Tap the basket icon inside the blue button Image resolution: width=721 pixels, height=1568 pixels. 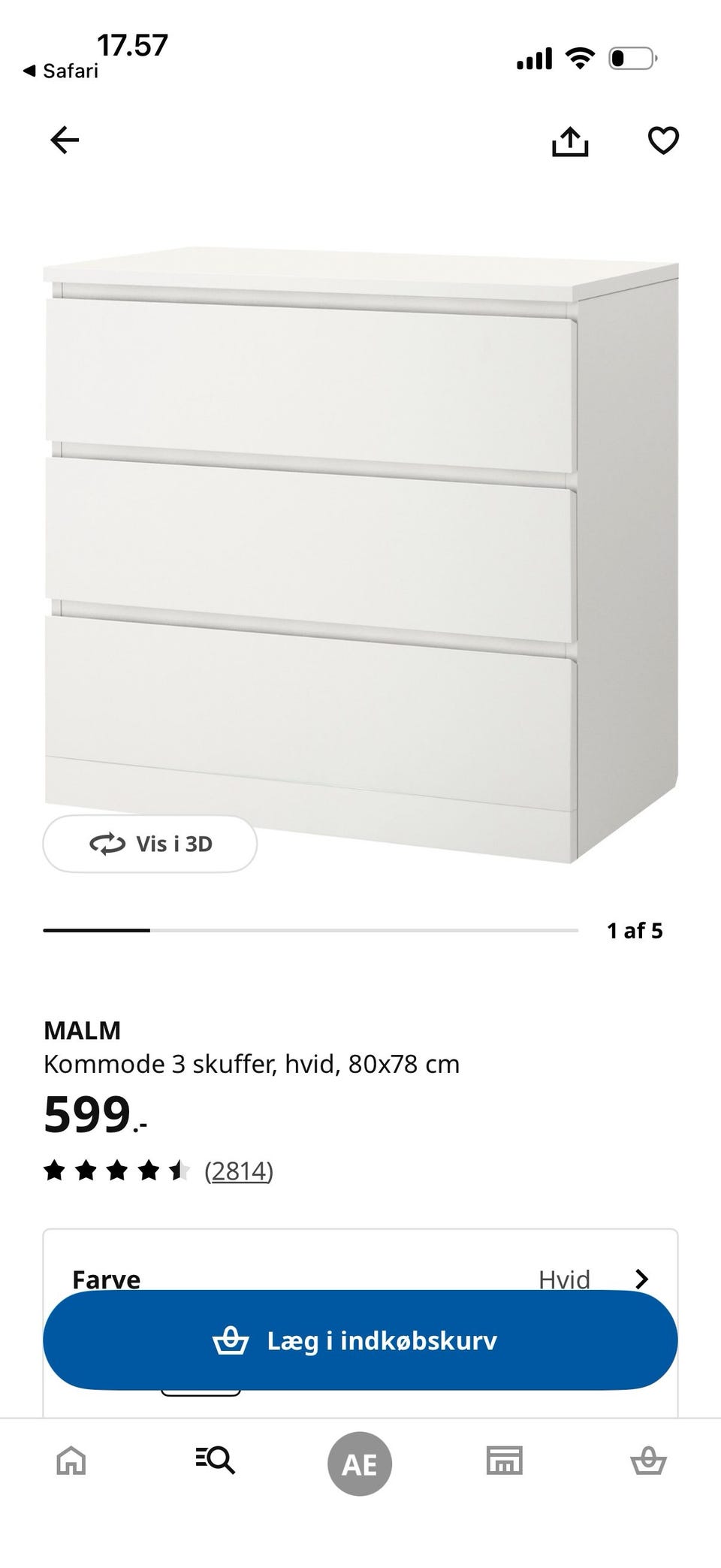point(234,1340)
